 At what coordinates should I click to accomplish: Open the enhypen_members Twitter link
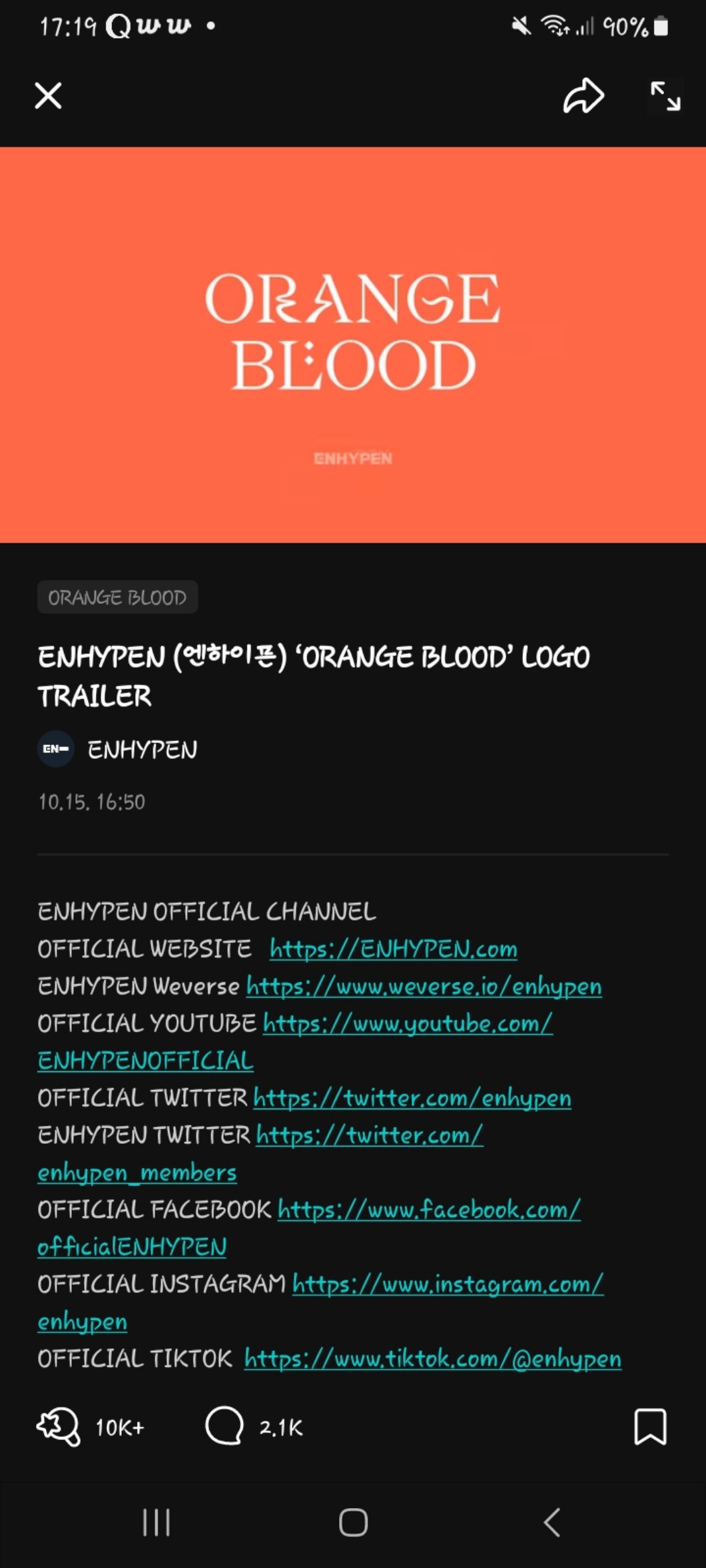pos(370,1135)
